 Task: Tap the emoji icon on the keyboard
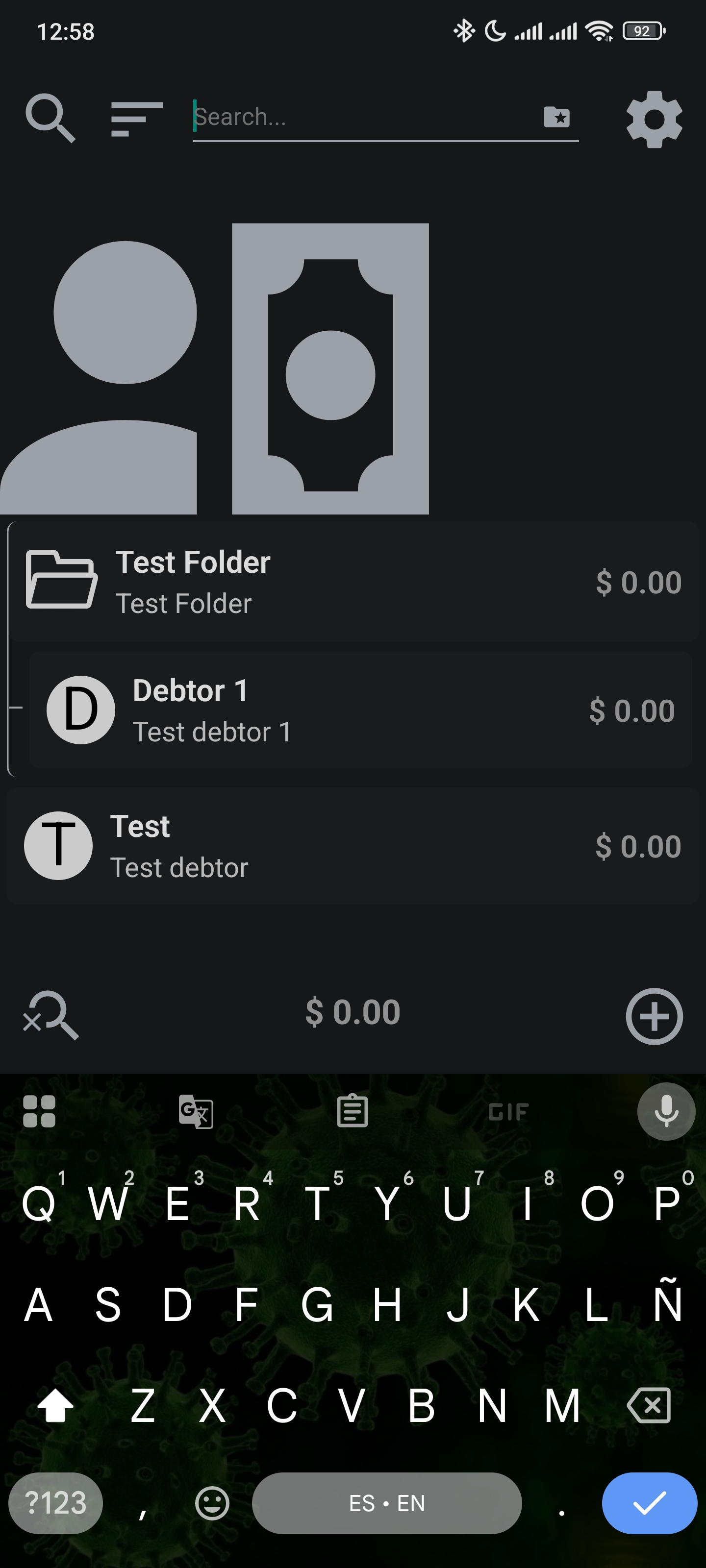[211, 1503]
